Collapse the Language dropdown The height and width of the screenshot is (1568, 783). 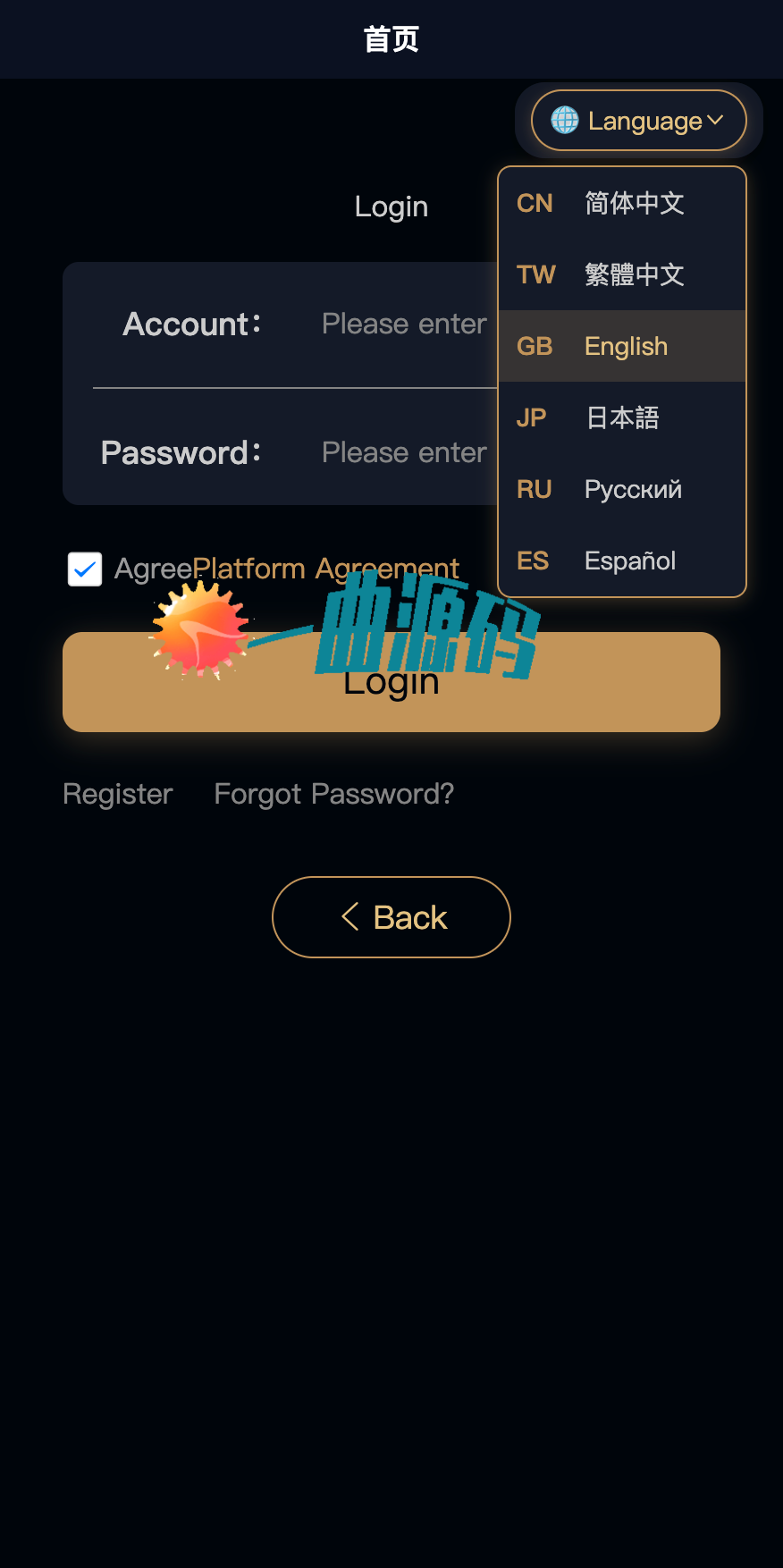coord(638,121)
